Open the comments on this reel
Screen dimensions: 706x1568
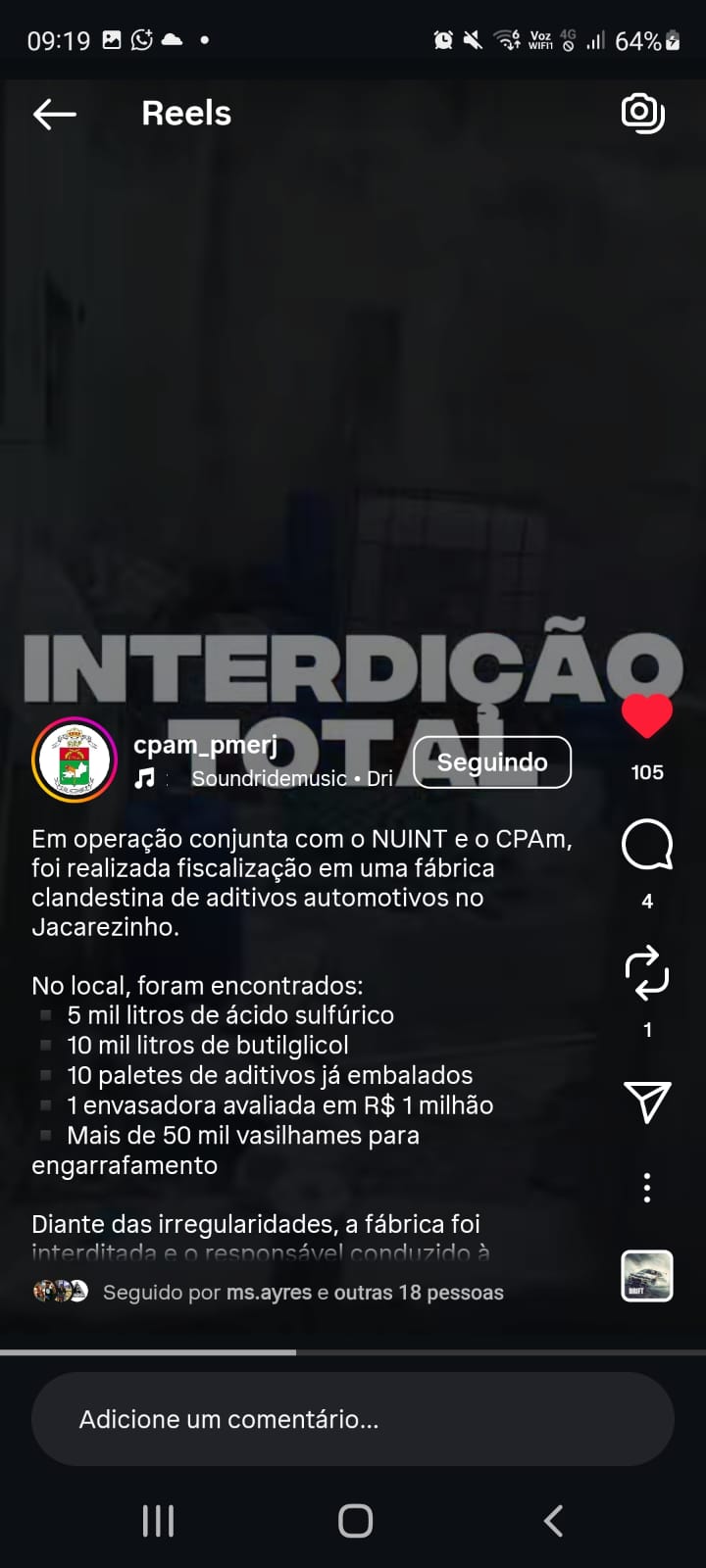[647, 845]
